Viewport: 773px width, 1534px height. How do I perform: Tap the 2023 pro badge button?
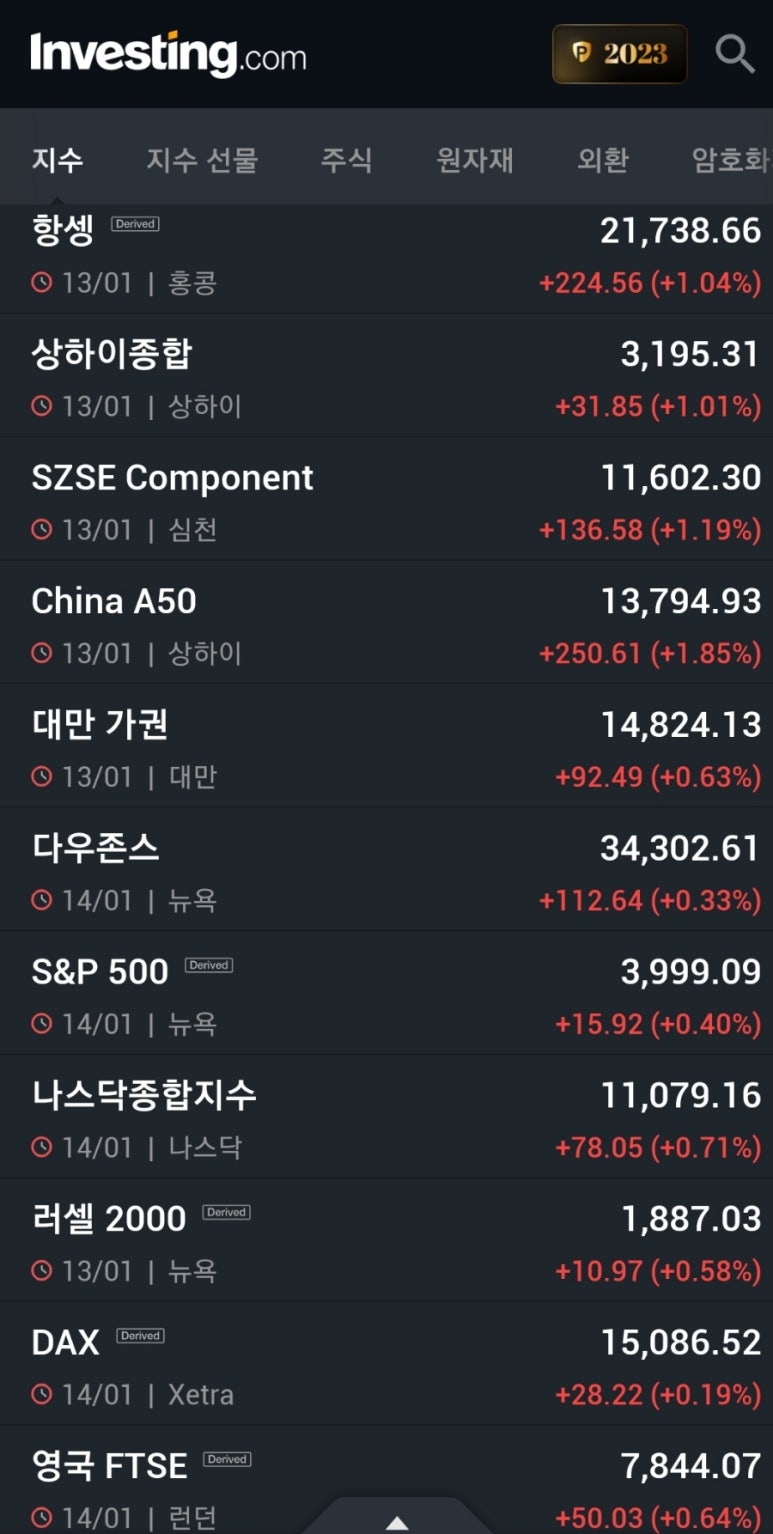pos(620,54)
